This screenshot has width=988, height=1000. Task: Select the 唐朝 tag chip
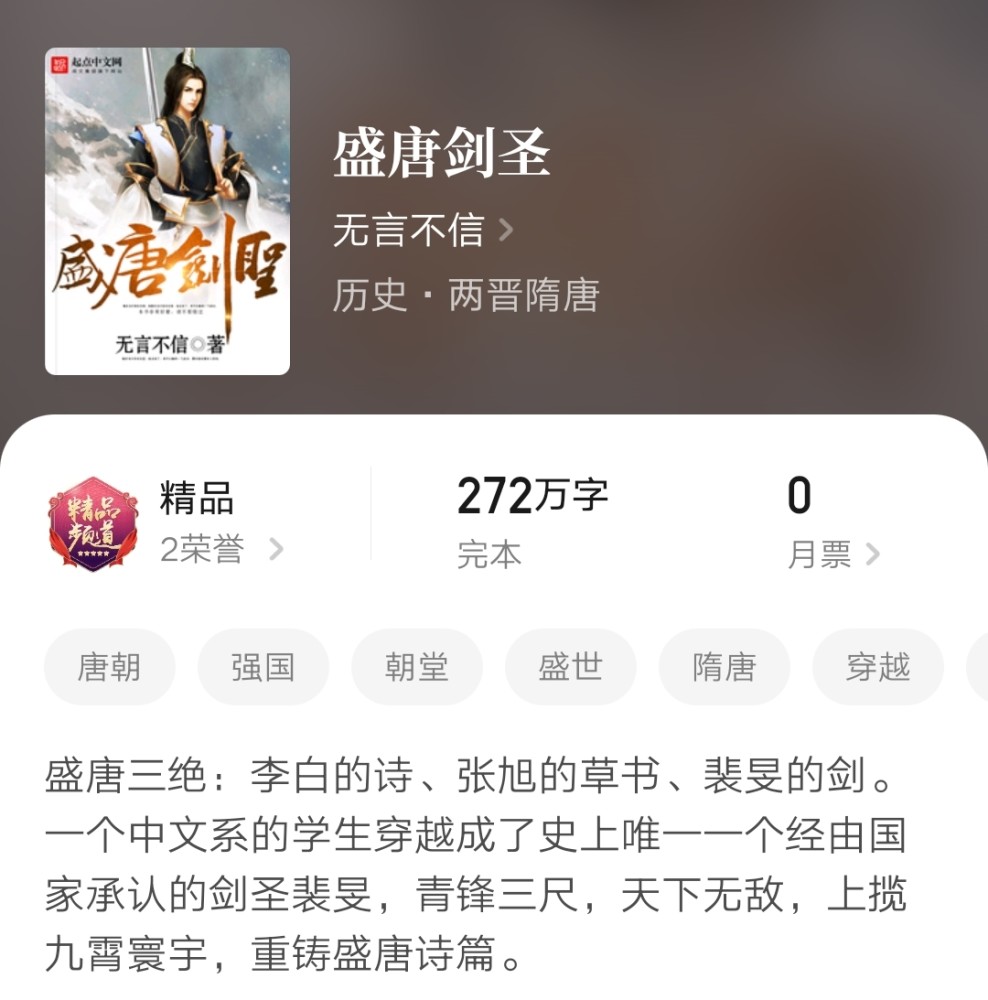pyautogui.click(x=109, y=667)
